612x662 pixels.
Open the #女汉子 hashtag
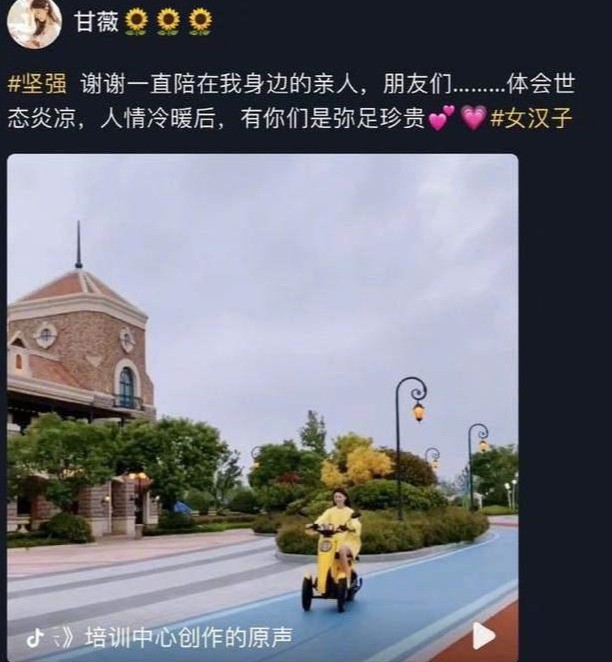(531, 118)
